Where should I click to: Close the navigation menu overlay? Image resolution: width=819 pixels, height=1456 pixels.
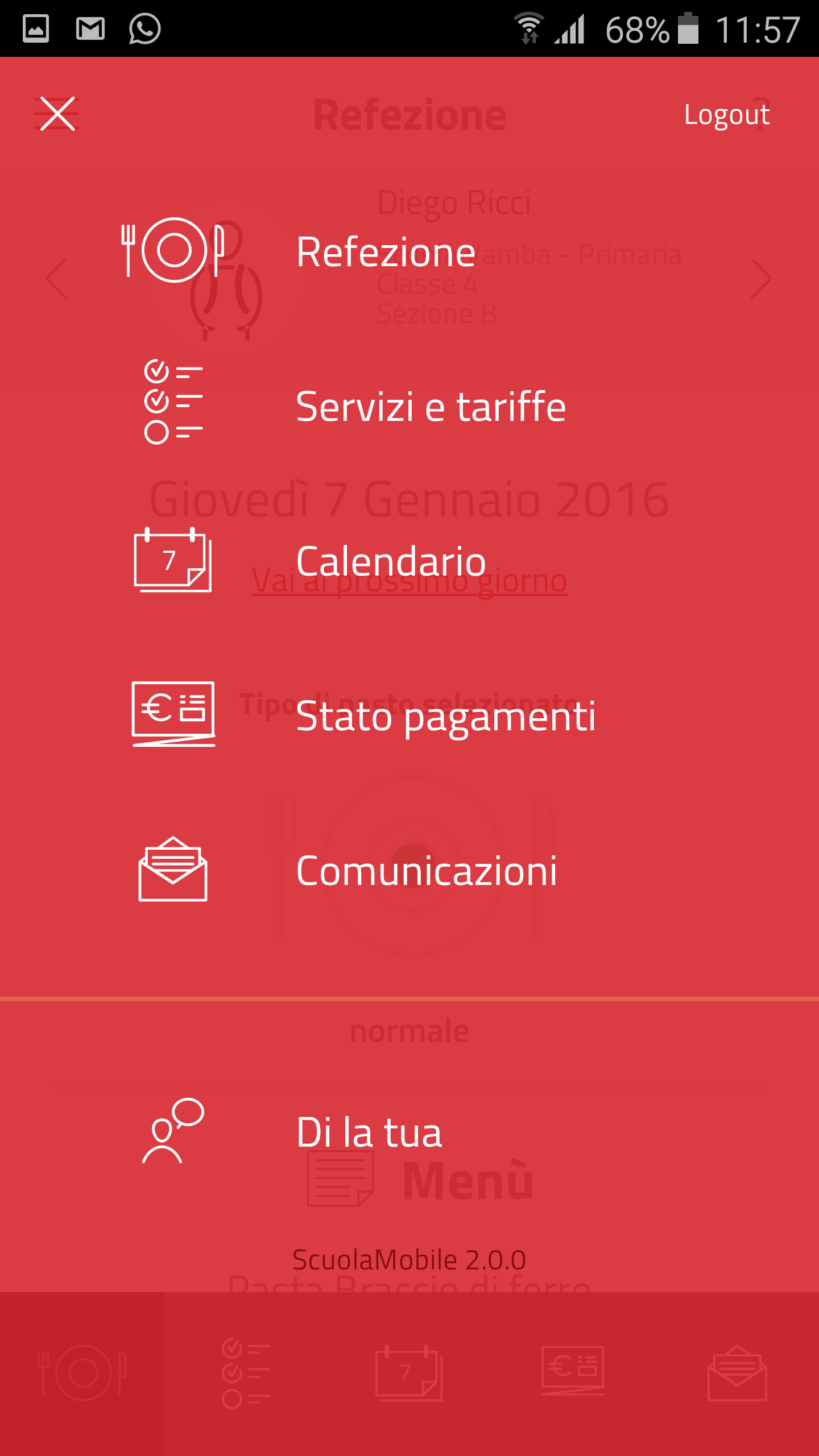click(57, 114)
